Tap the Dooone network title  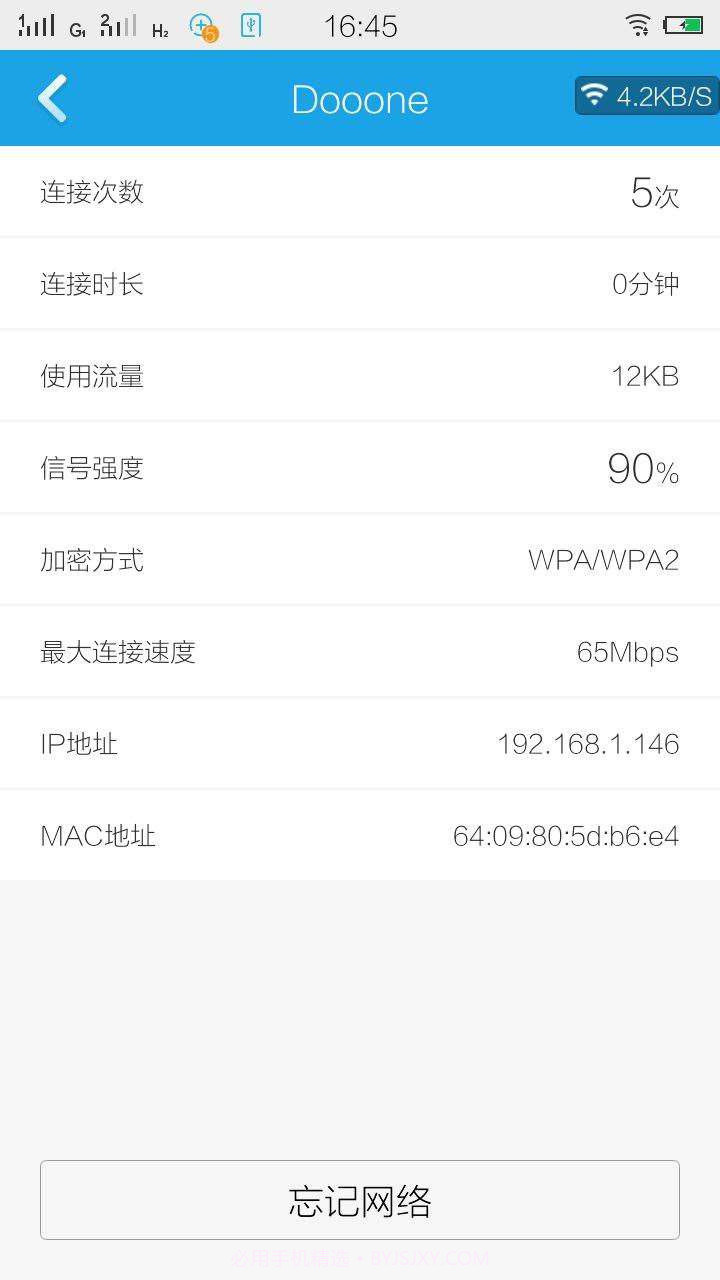(360, 98)
